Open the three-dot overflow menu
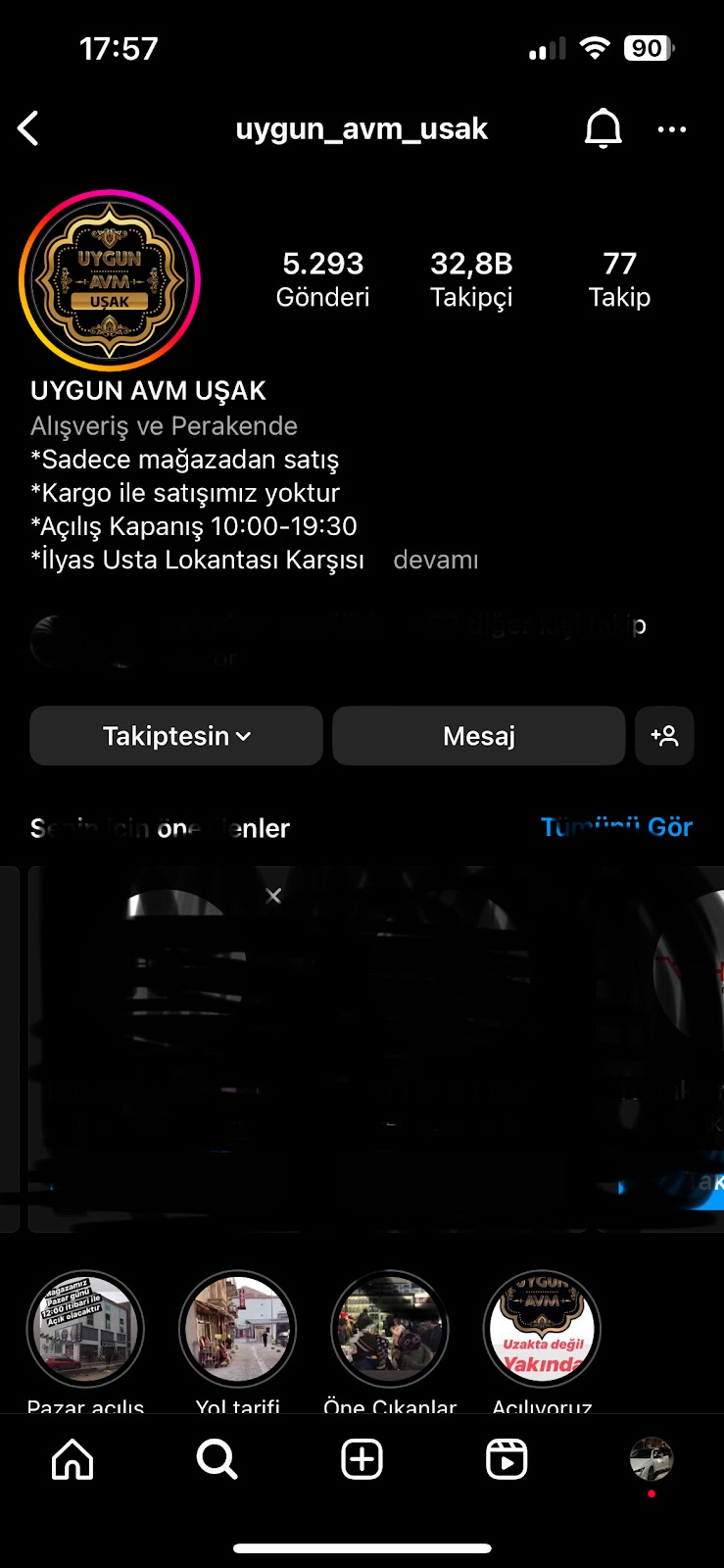The width and height of the screenshot is (724, 1568). coord(672,129)
